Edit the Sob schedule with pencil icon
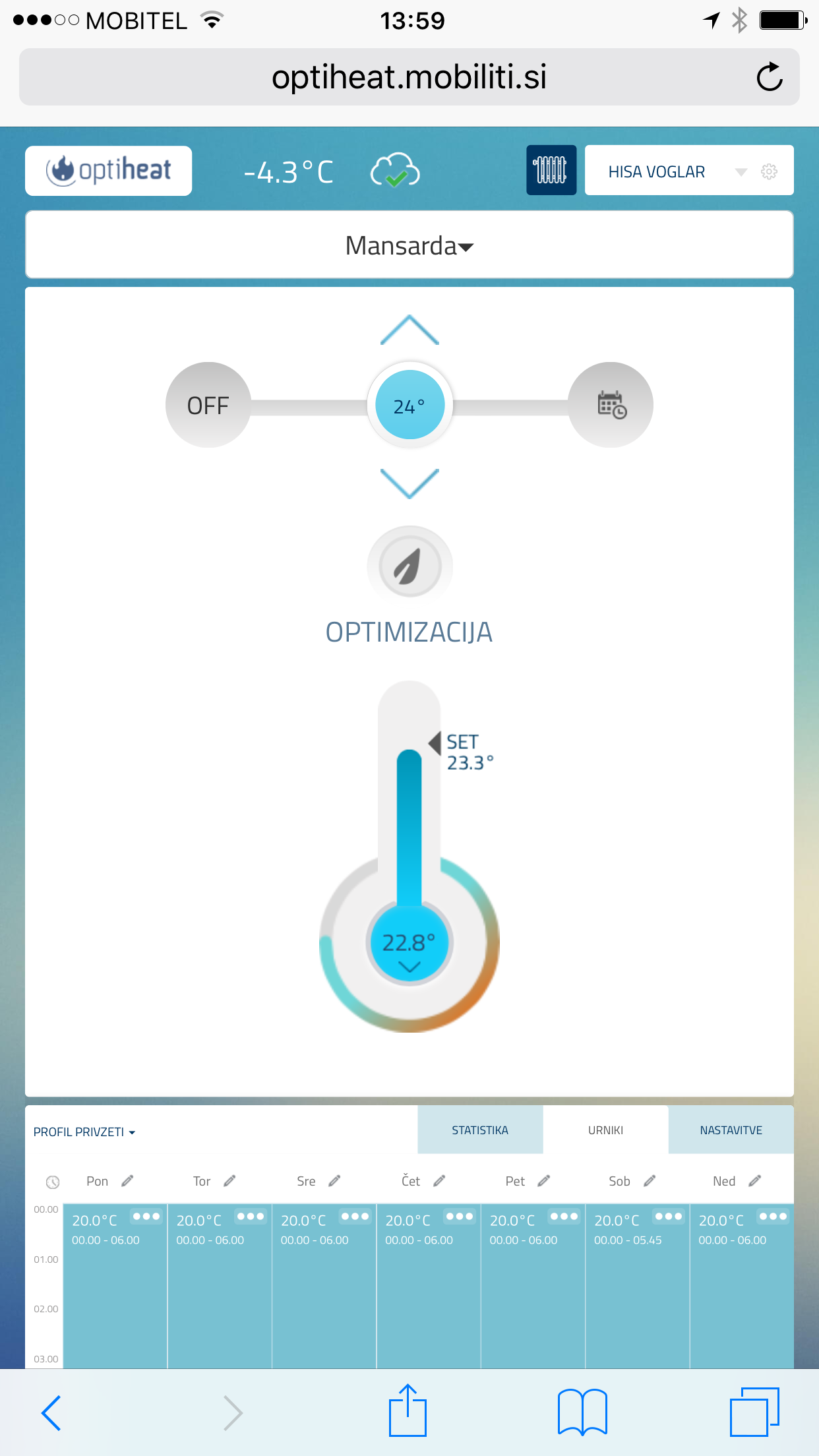The height and width of the screenshot is (1456, 819). (650, 1181)
